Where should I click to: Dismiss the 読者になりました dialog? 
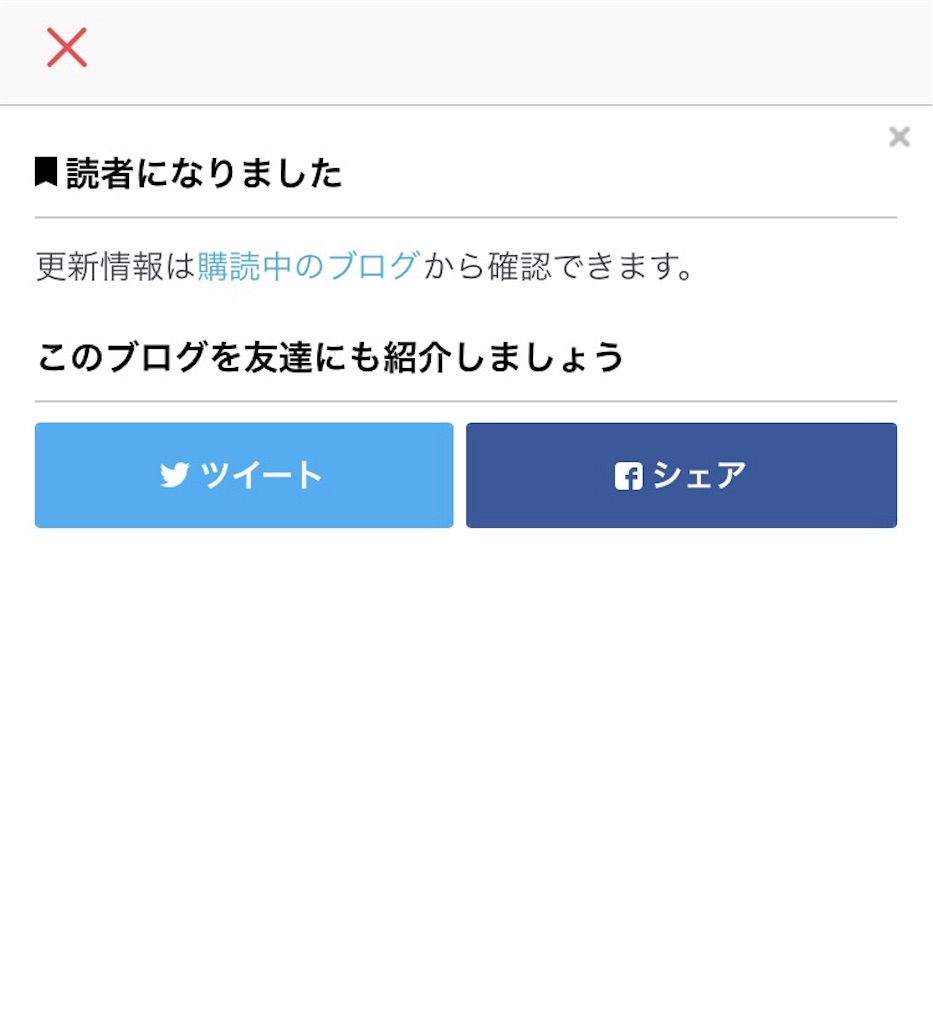(x=899, y=137)
